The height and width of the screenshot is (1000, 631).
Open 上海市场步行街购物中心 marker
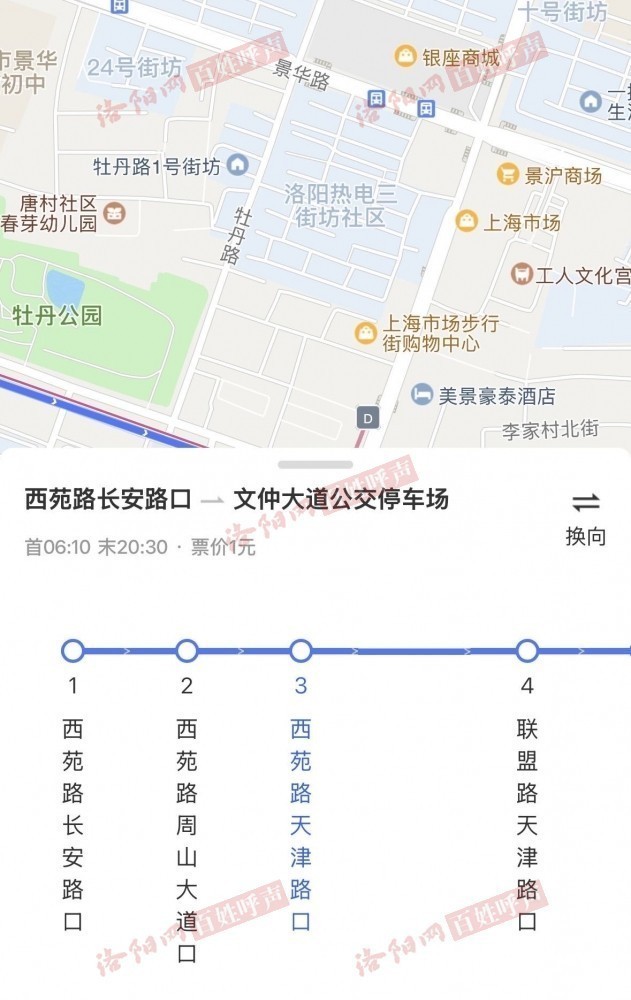click(x=366, y=331)
